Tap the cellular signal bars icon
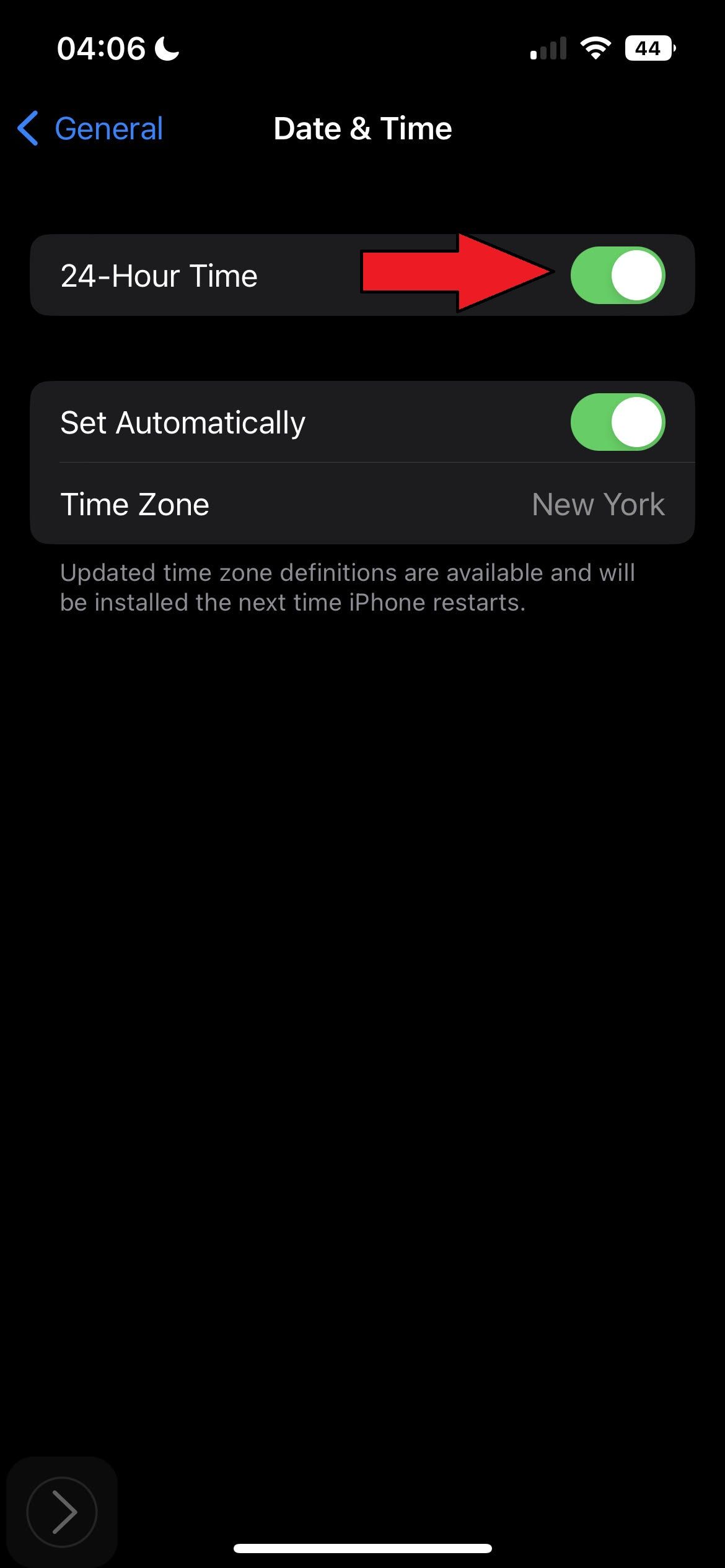Image resolution: width=725 pixels, height=1568 pixels. [548, 48]
